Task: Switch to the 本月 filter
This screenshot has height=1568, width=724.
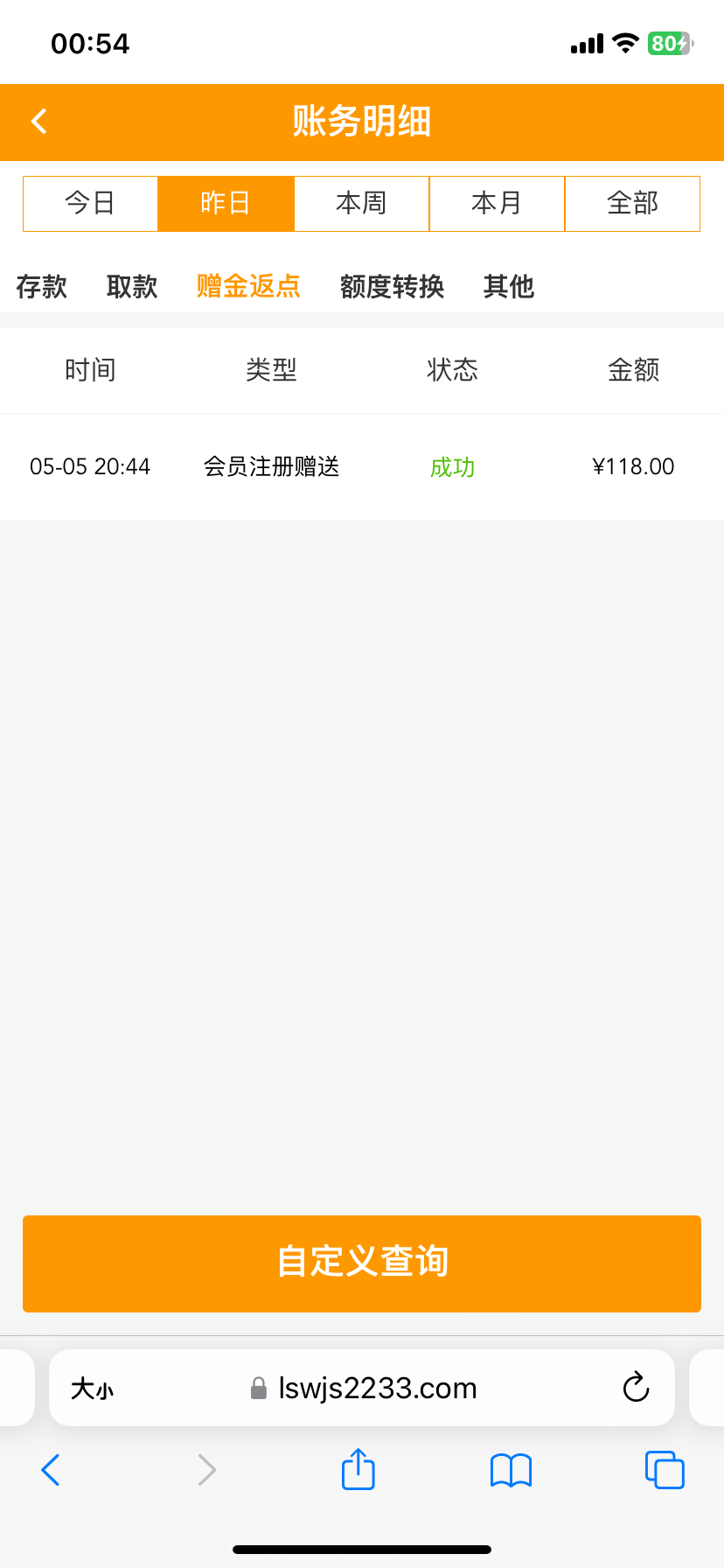Action: tap(497, 203)
